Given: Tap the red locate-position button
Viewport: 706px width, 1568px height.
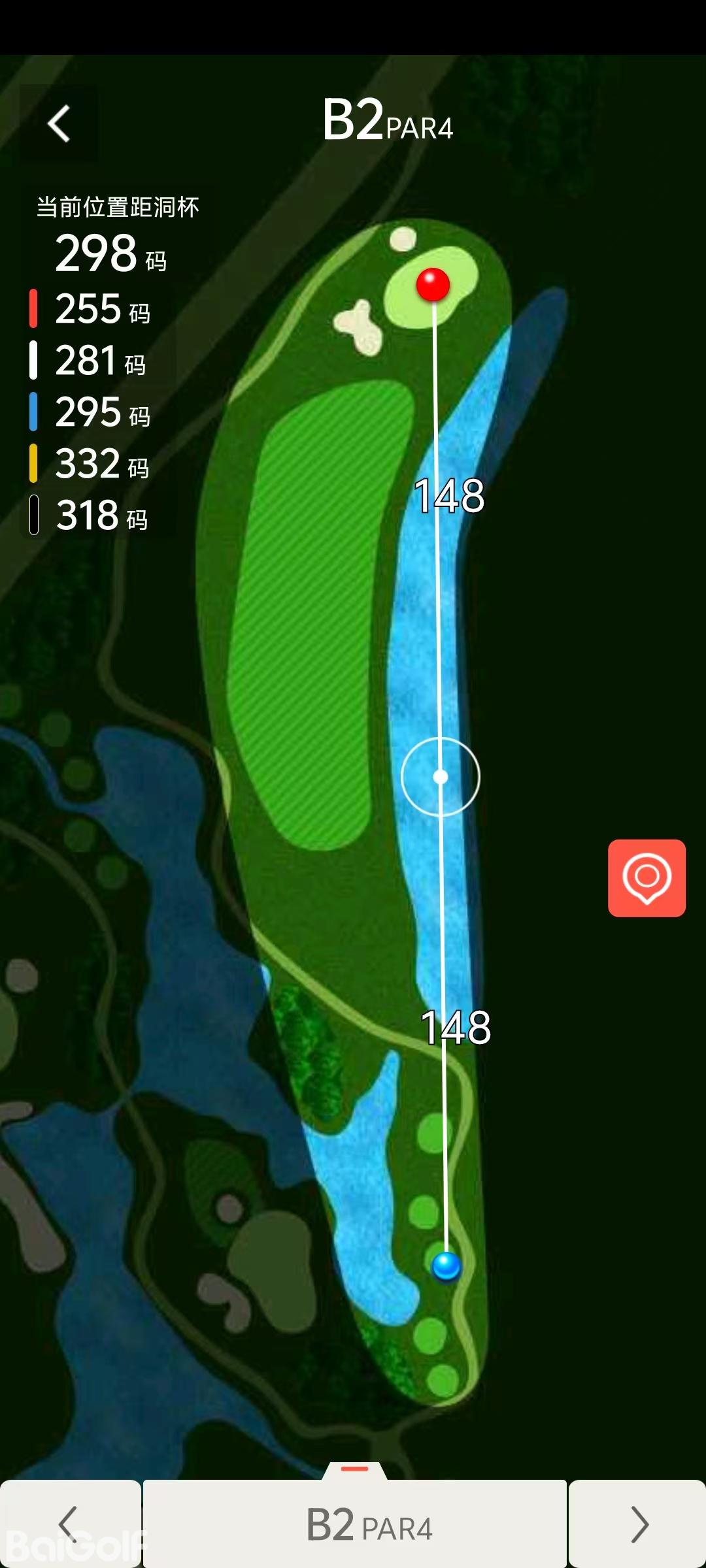Looking at the screenshot, I should click(647, 877).
